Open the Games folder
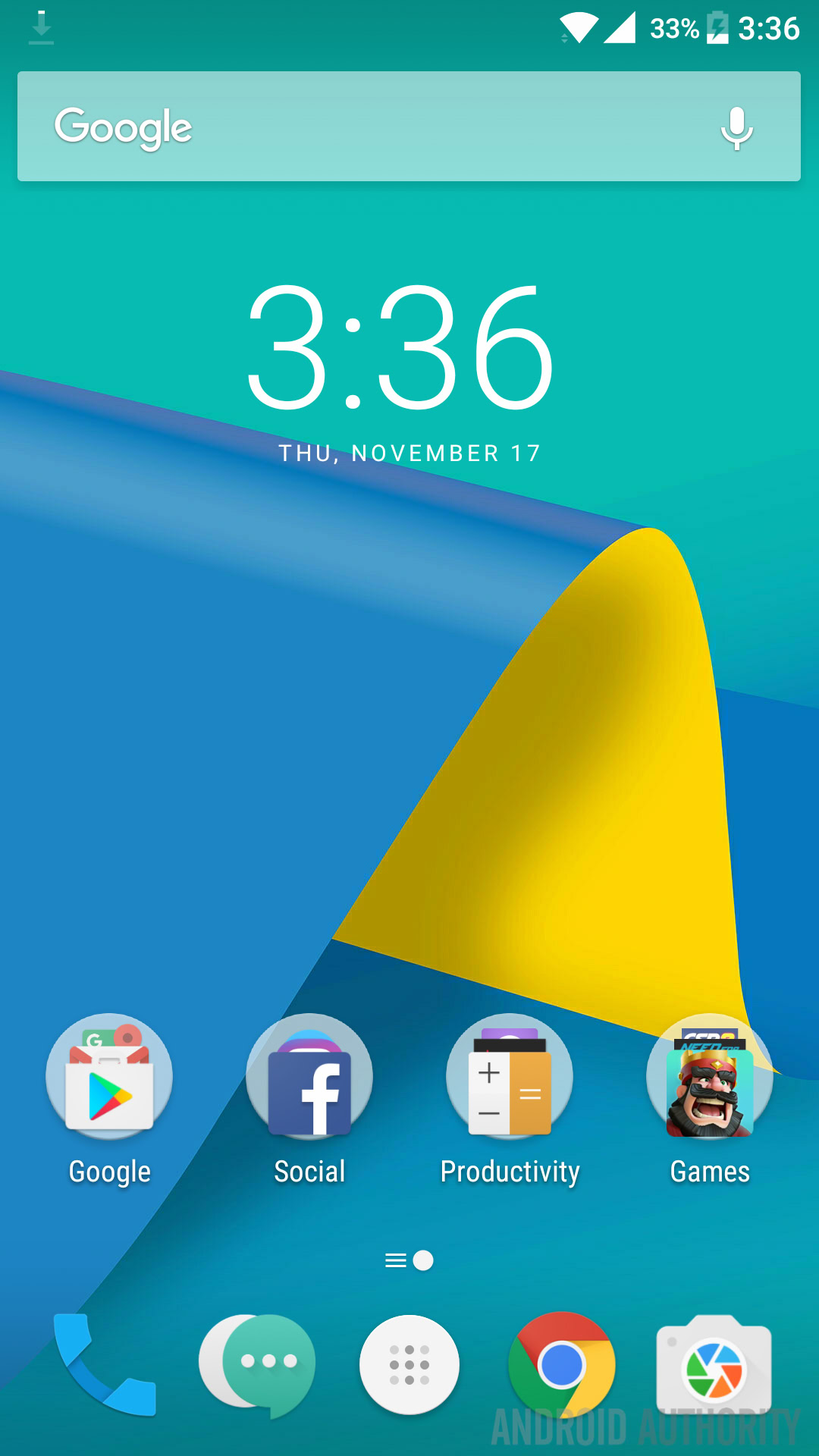The height and width of the screenshot is (1456, 819). [x=710, y=1077]
